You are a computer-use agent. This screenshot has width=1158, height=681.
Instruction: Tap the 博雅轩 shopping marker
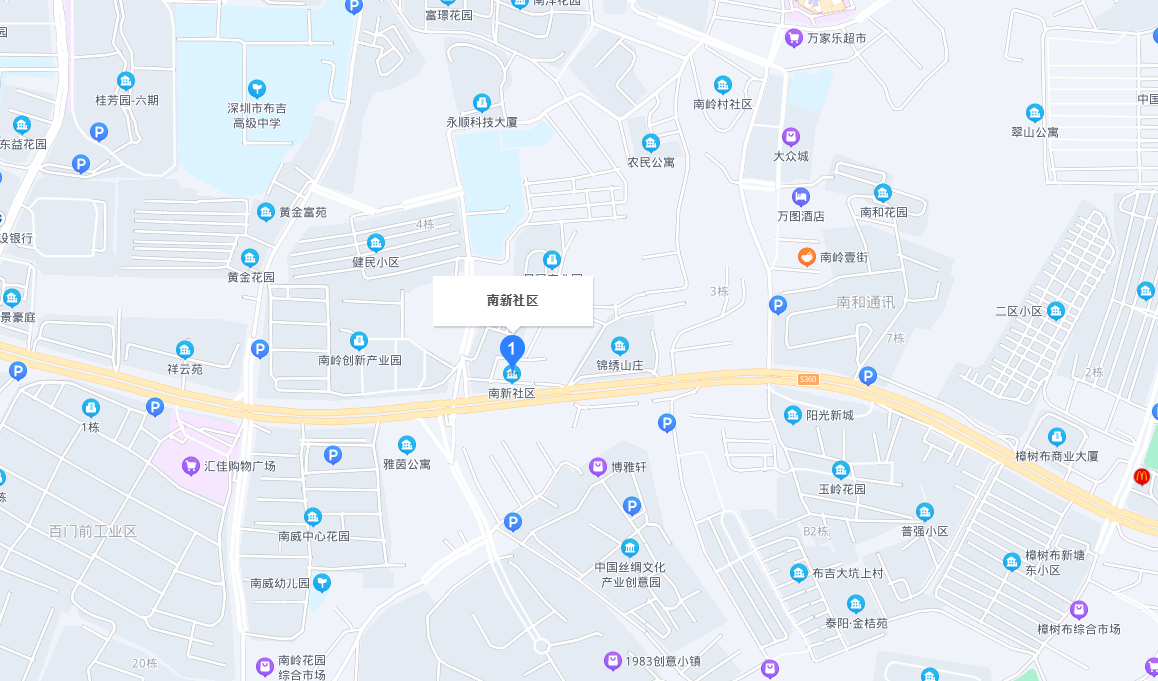(598, 467)
